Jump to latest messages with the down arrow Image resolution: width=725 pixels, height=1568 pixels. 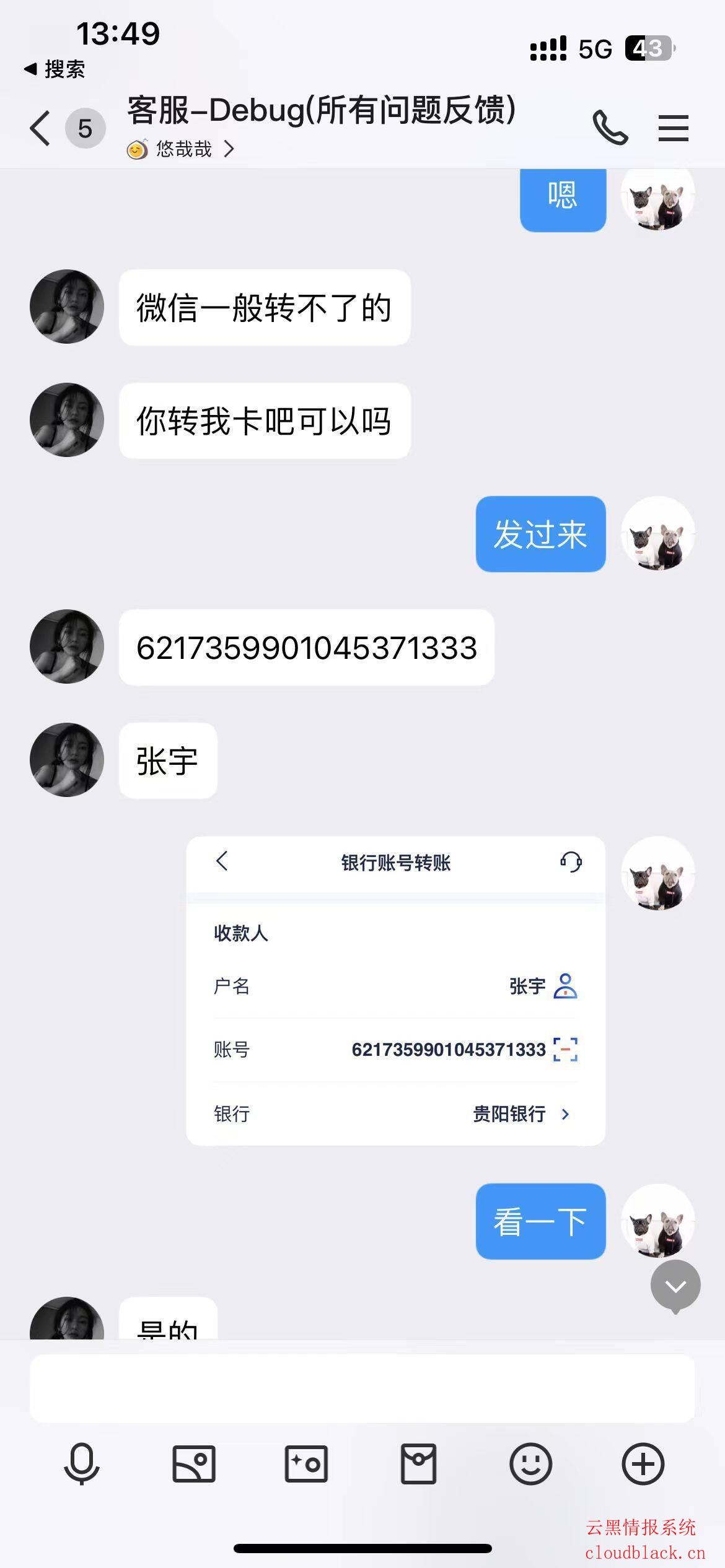coord(675,1286)
